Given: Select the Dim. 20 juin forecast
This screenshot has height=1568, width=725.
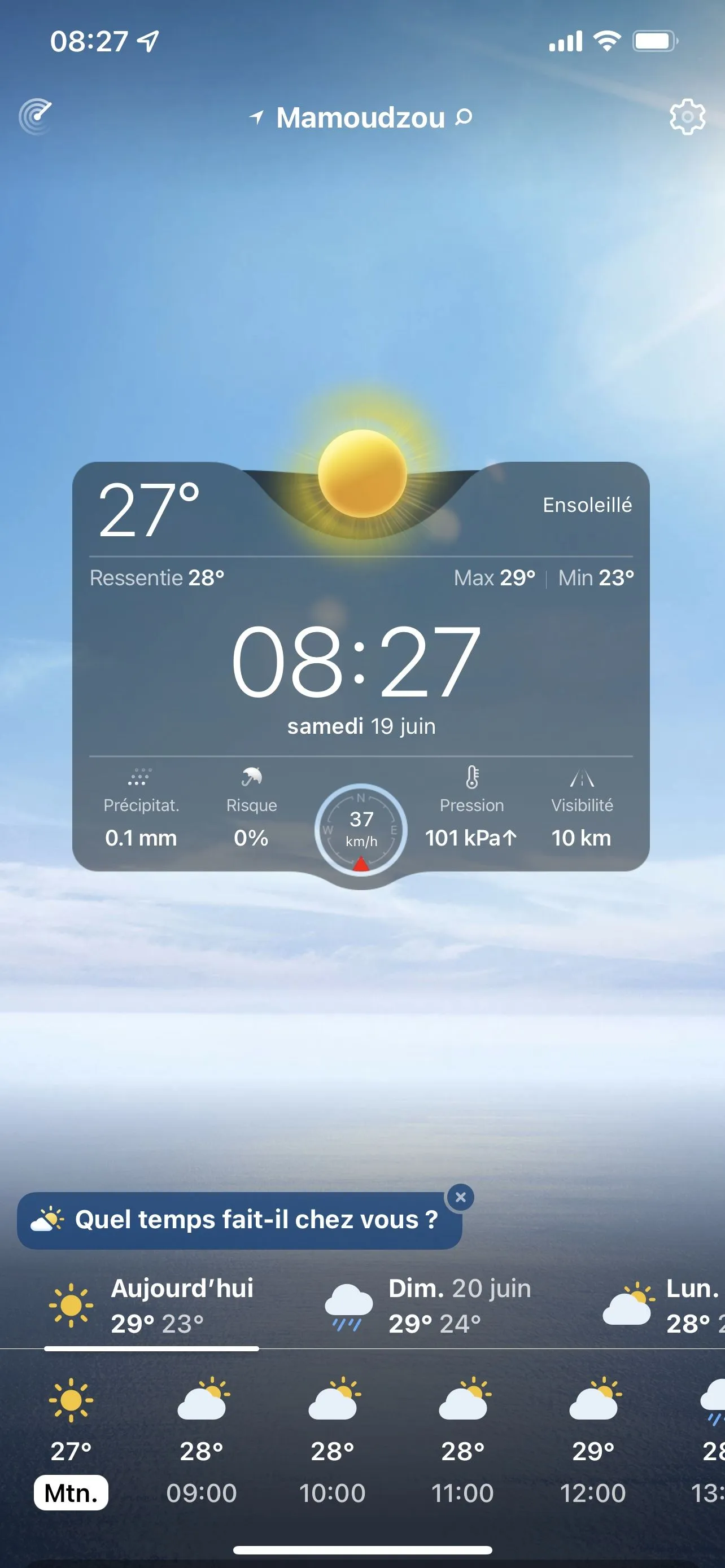Looking at the screenshot, I should 429,1306.
